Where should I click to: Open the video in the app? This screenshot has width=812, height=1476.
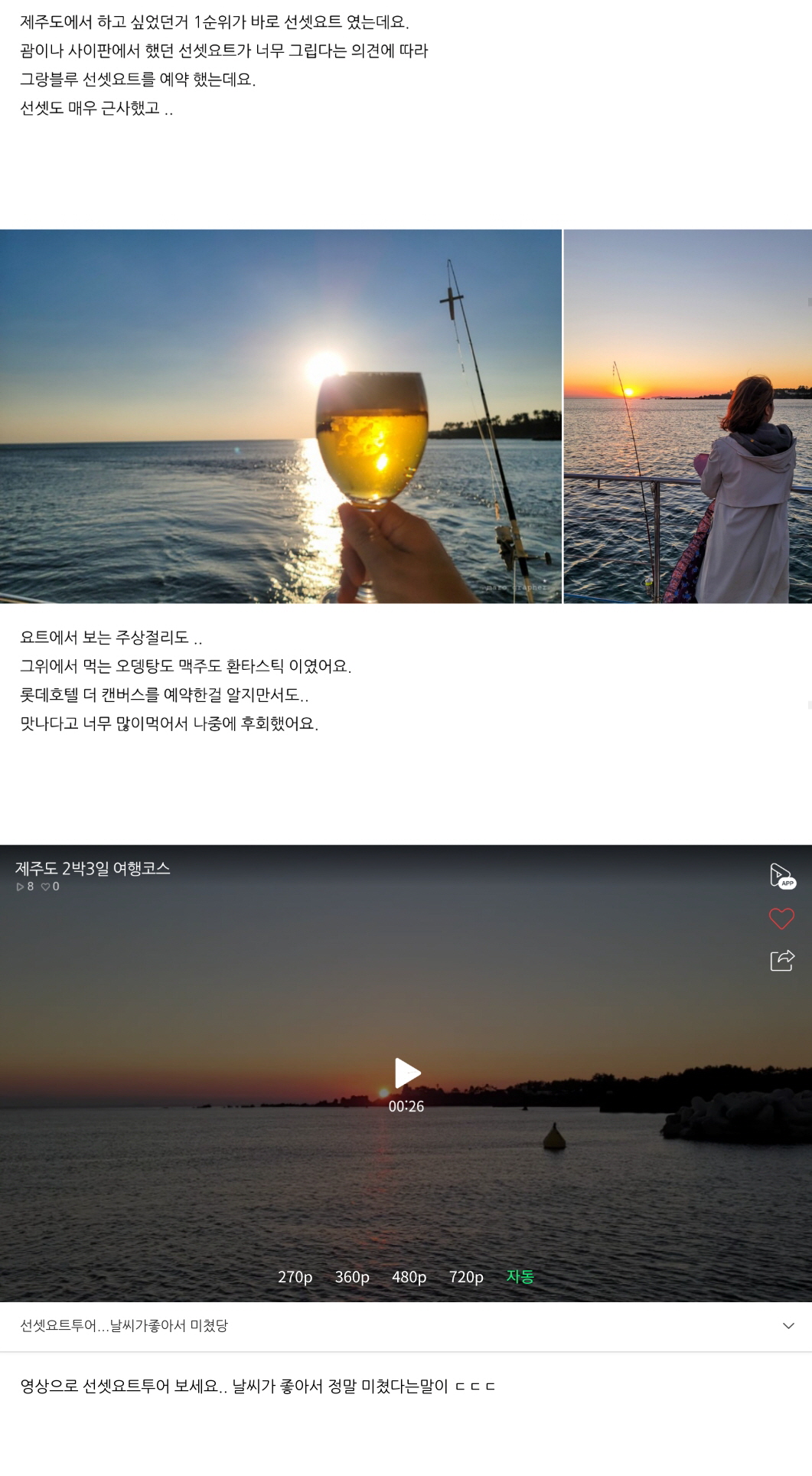[781, 876]
